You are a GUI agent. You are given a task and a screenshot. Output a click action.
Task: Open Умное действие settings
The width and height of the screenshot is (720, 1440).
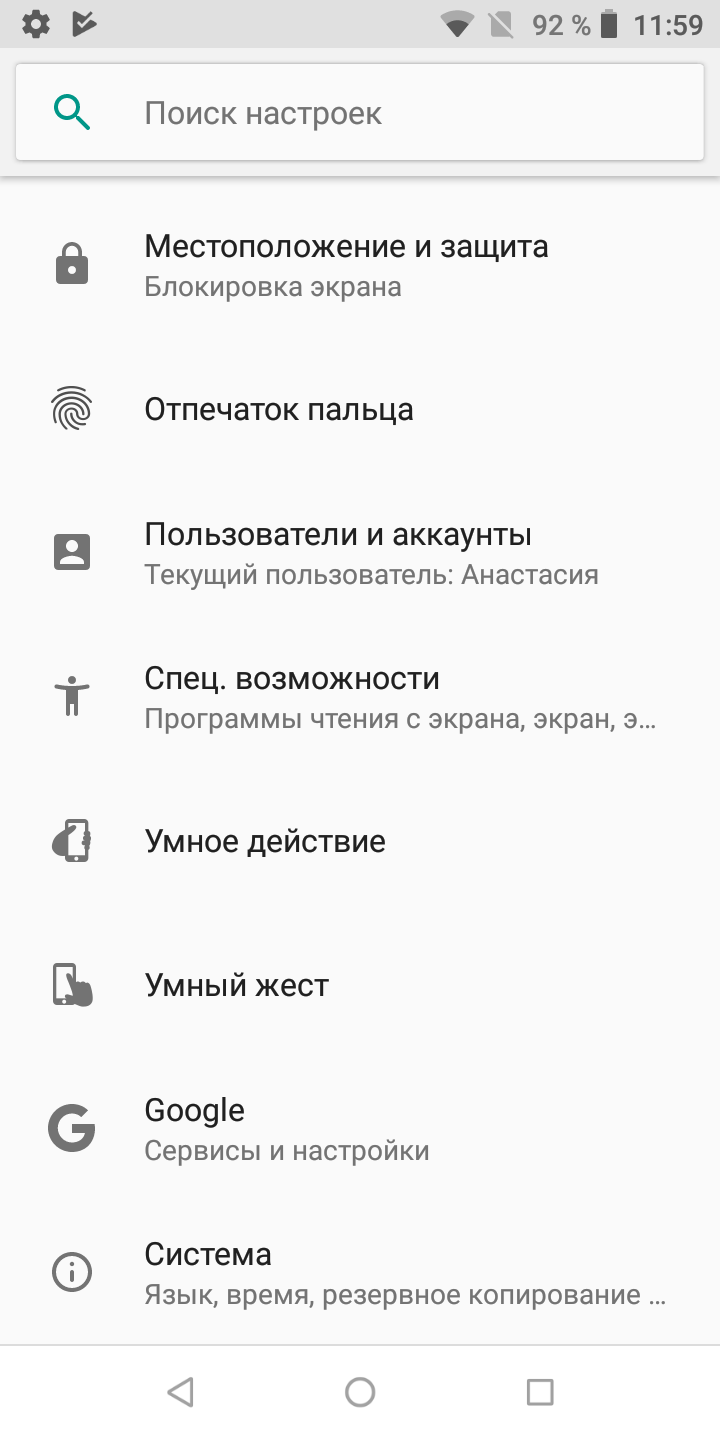(x=360, y=842)
